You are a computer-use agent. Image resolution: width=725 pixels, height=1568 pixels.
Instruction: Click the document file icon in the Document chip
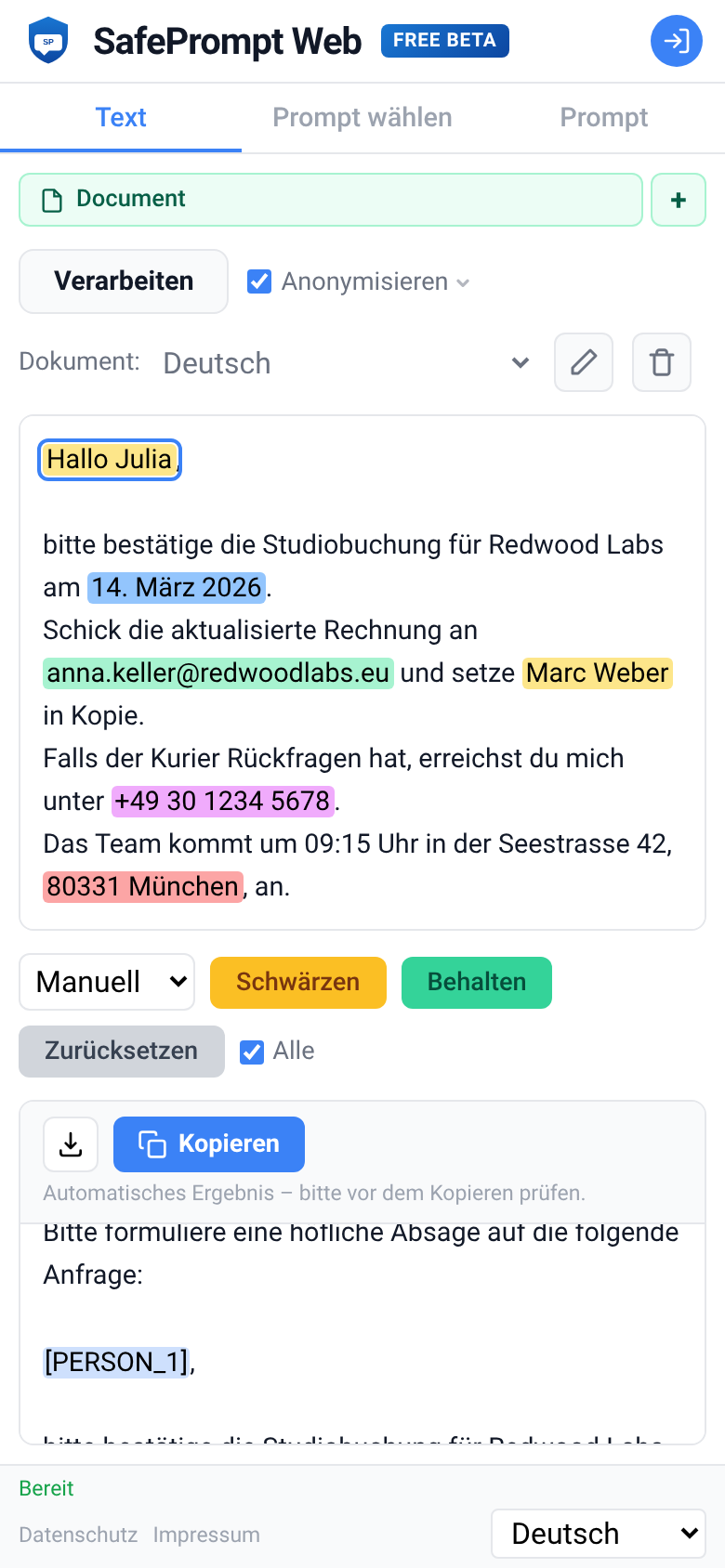[56, 199]
